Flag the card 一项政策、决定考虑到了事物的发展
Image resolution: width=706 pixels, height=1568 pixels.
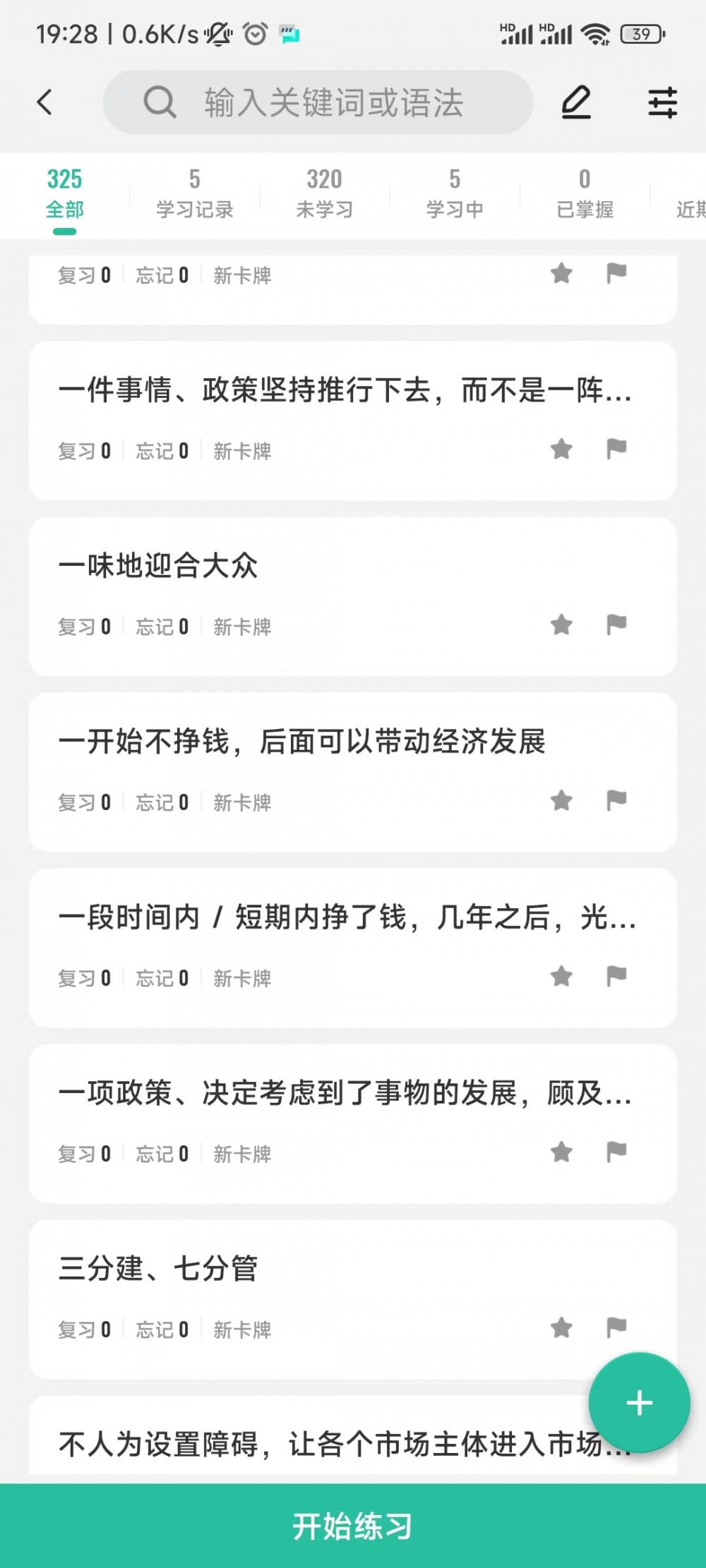[616, 1152]
